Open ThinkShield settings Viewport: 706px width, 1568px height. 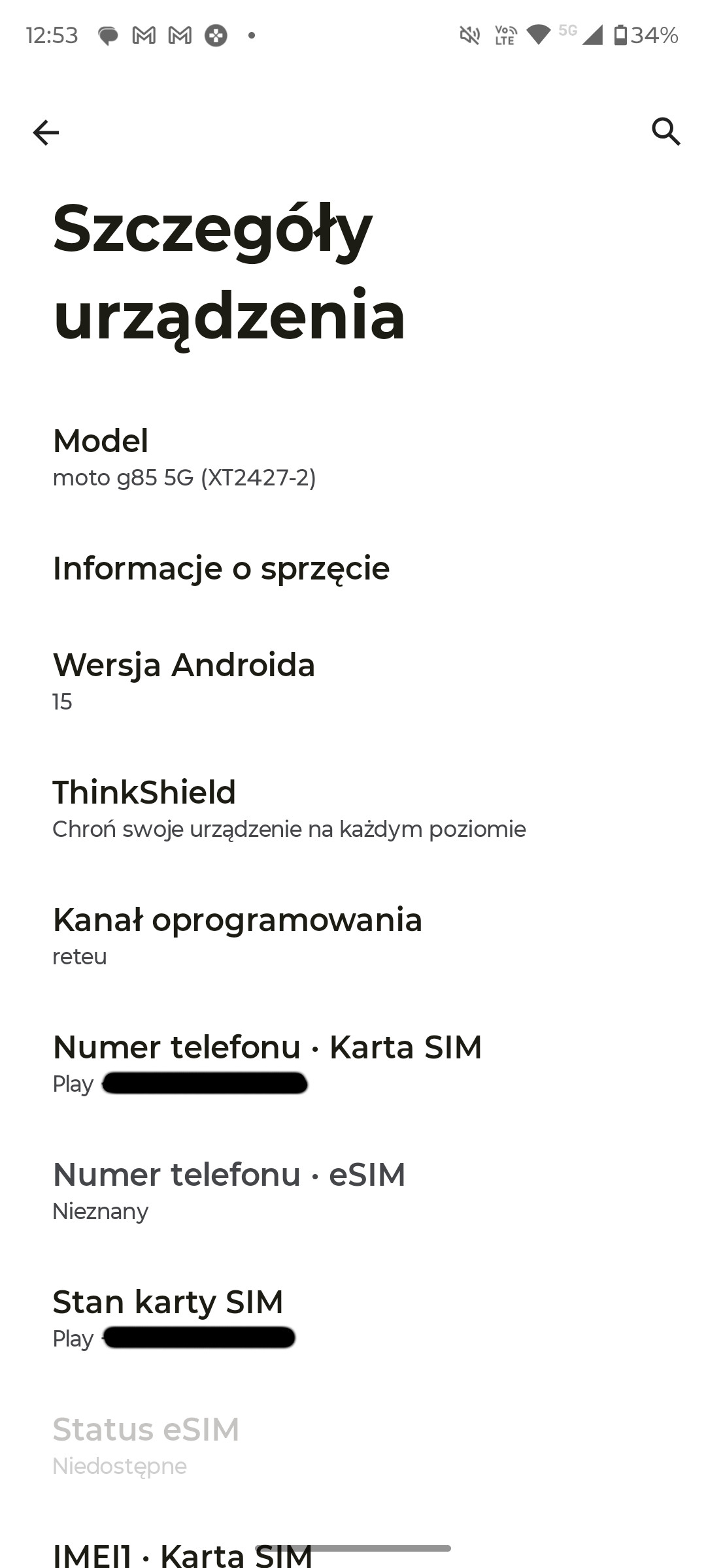[x=353, y=809]
